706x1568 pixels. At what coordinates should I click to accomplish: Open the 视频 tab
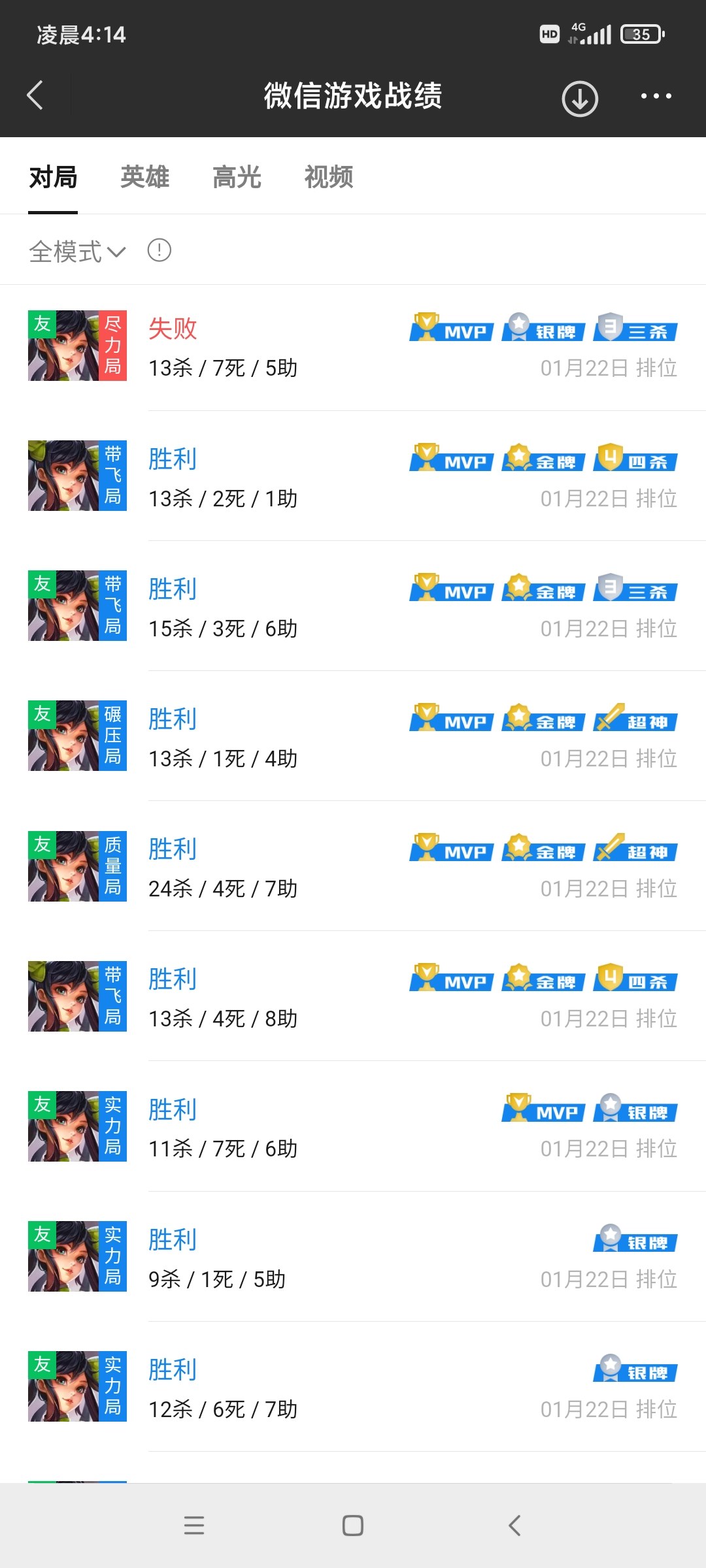(x=328, y=177)
